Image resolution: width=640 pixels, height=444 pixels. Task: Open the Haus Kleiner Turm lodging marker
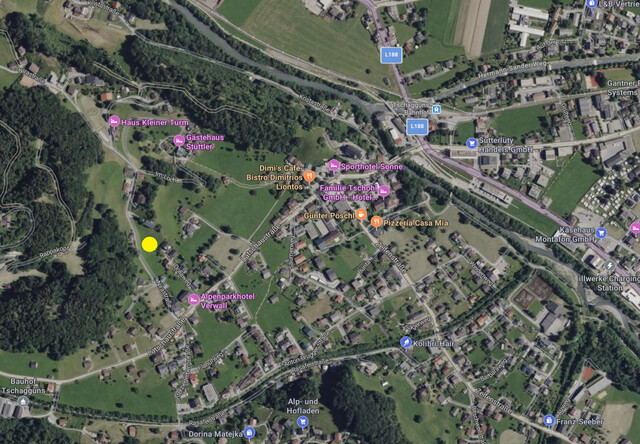(113, 122)
